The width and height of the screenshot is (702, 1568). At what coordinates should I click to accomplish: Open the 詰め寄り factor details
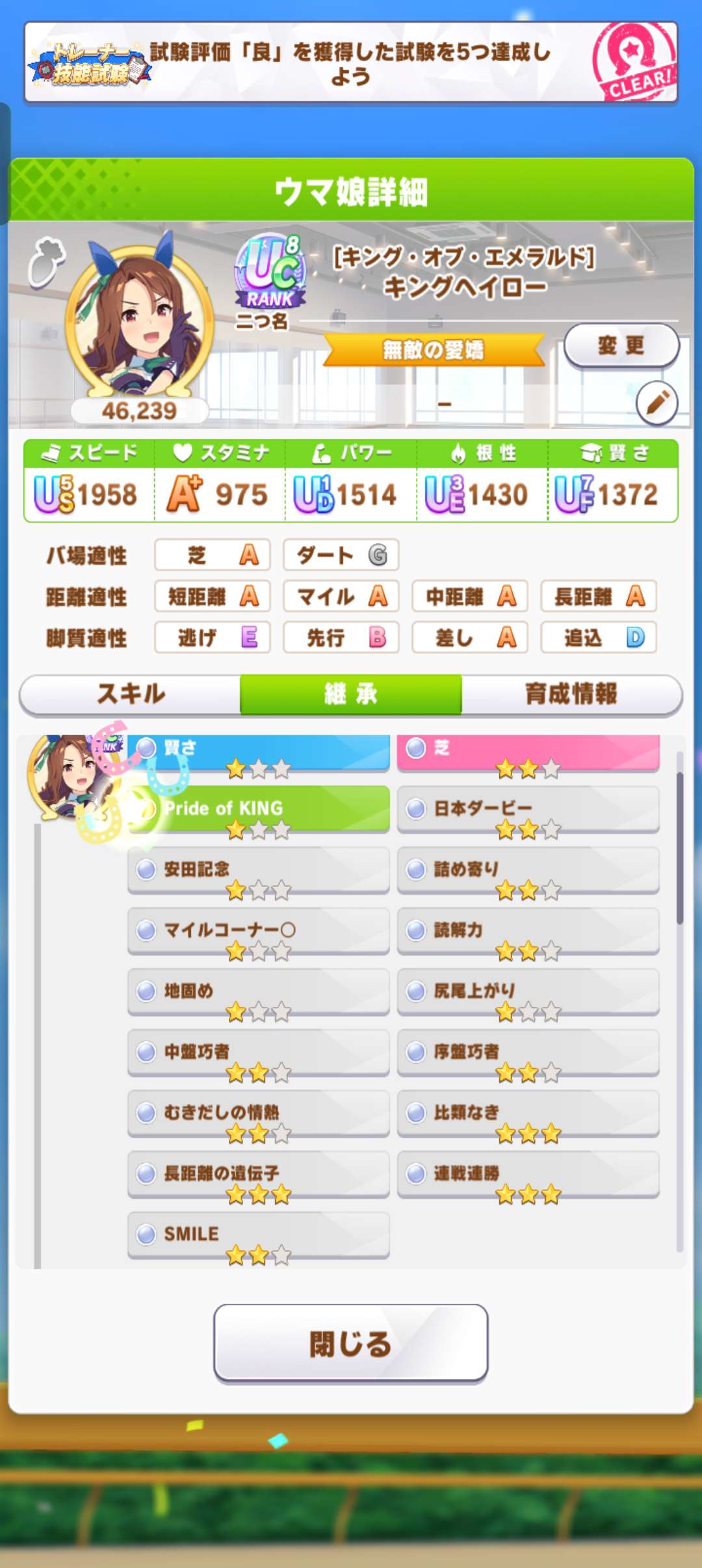tap(528, 870)
